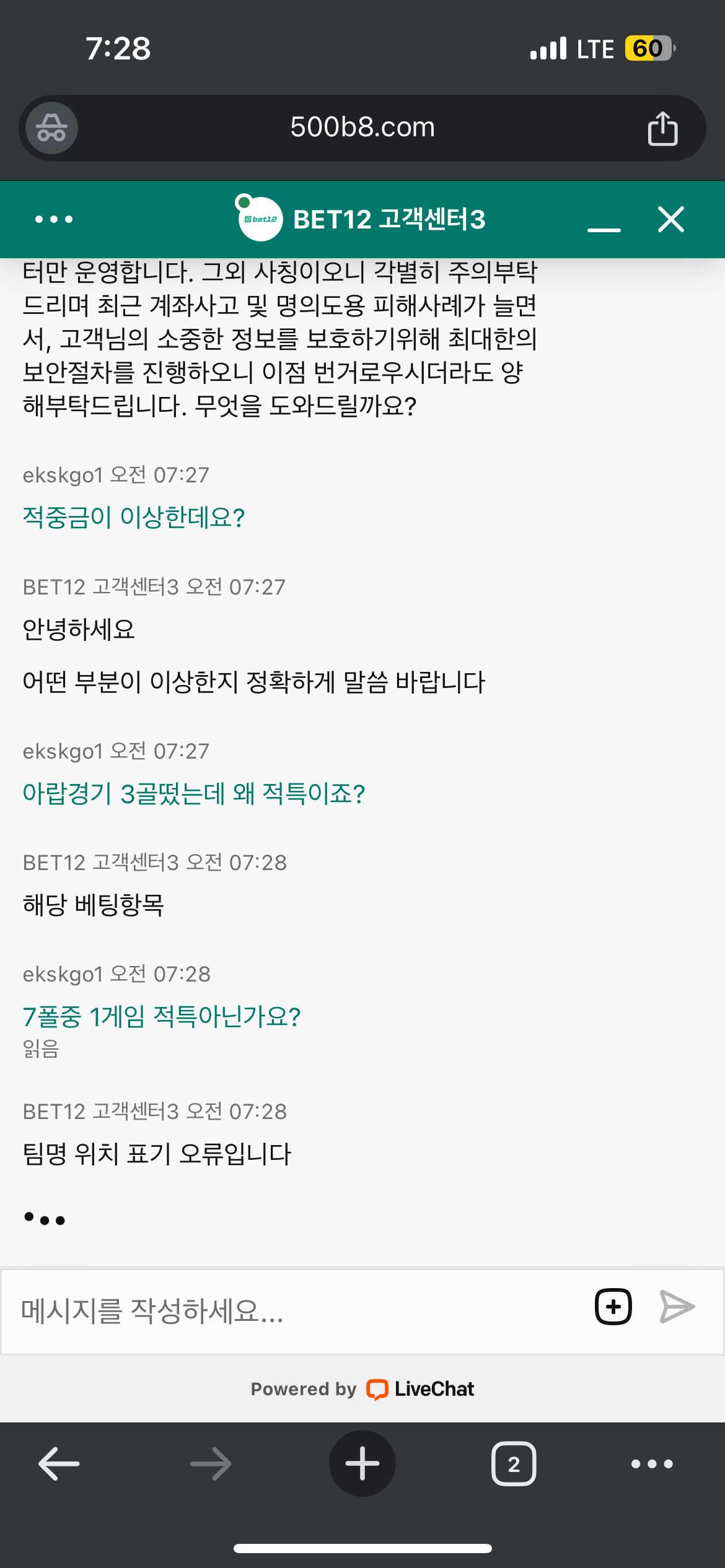
Task: Minimize the BET12 chat window
Action: (604, 222)
